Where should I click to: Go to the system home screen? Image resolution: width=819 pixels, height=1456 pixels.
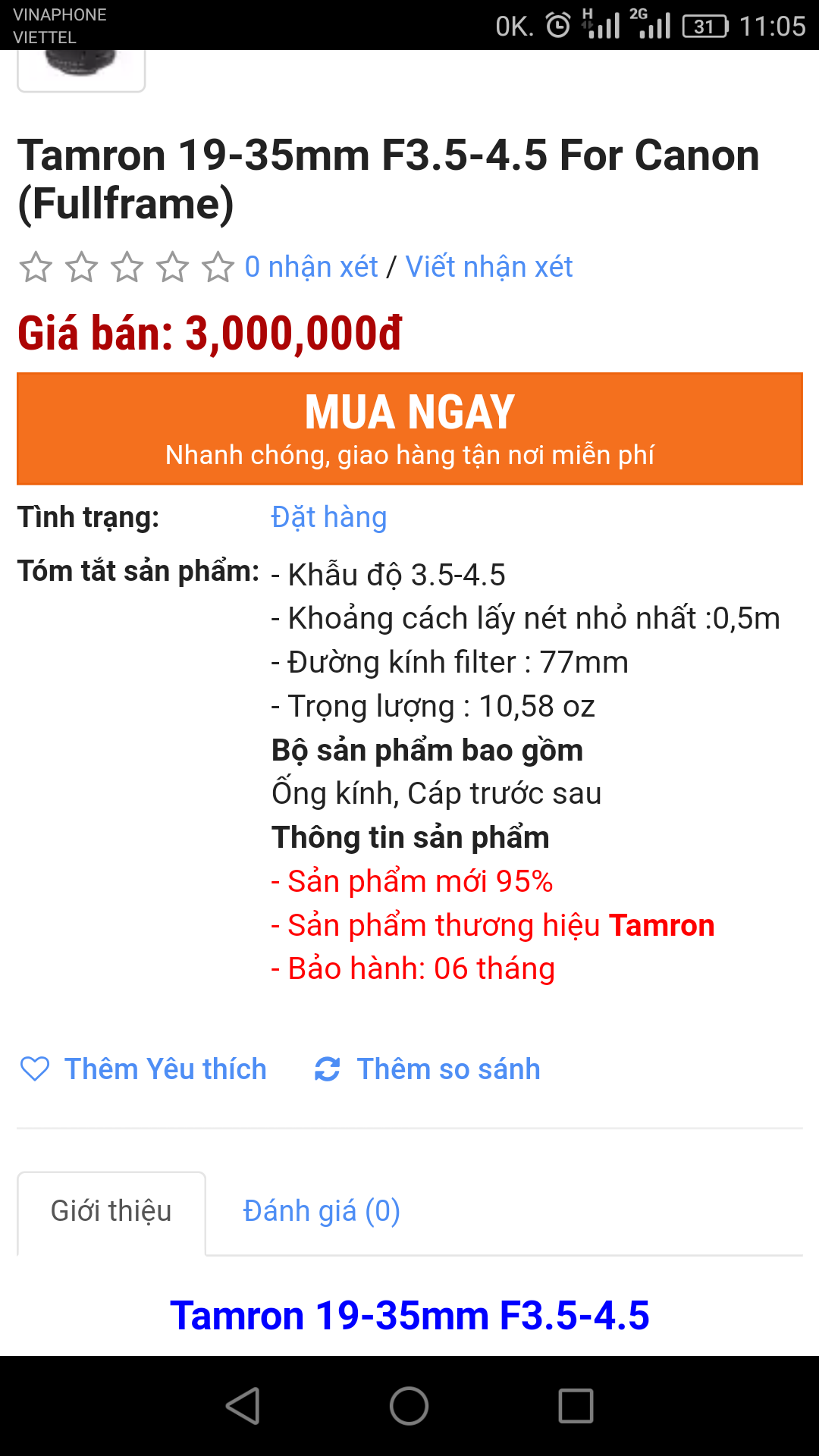pos(409,1406)
